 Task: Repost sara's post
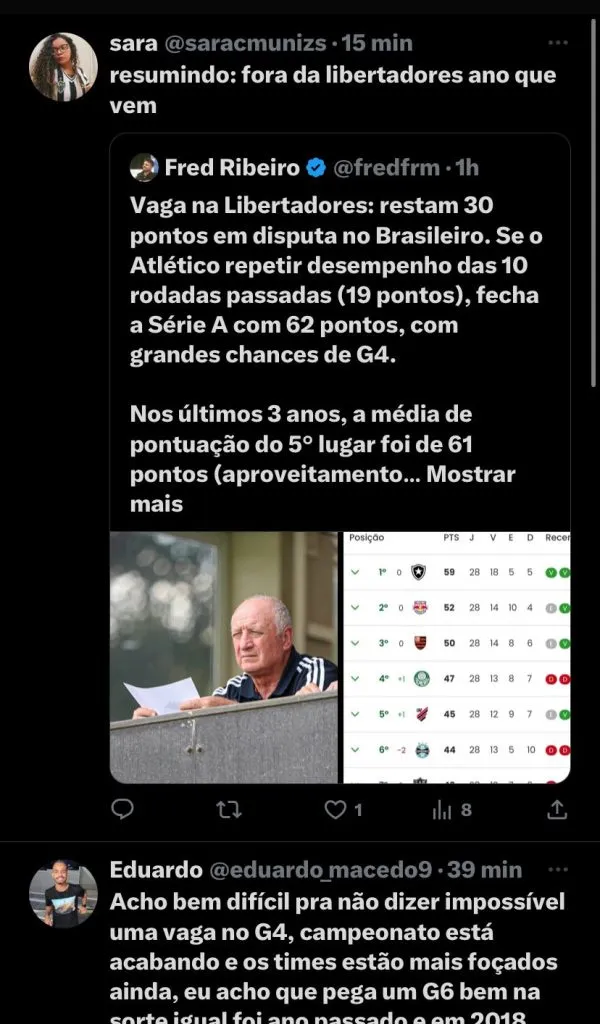point(229,810)
